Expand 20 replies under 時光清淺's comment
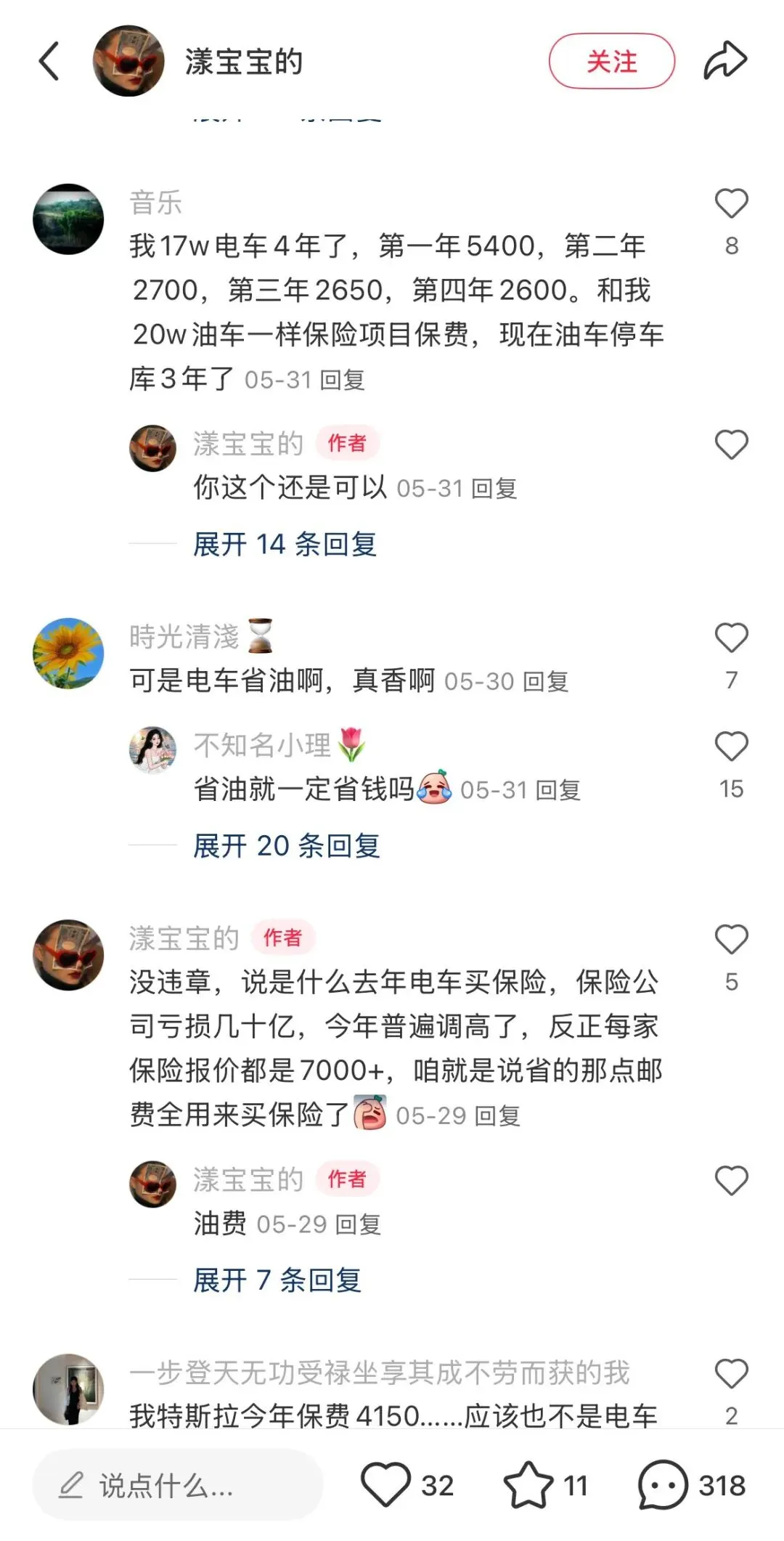The height and width of the screenshot is (1541, 784). coord(286,846)
